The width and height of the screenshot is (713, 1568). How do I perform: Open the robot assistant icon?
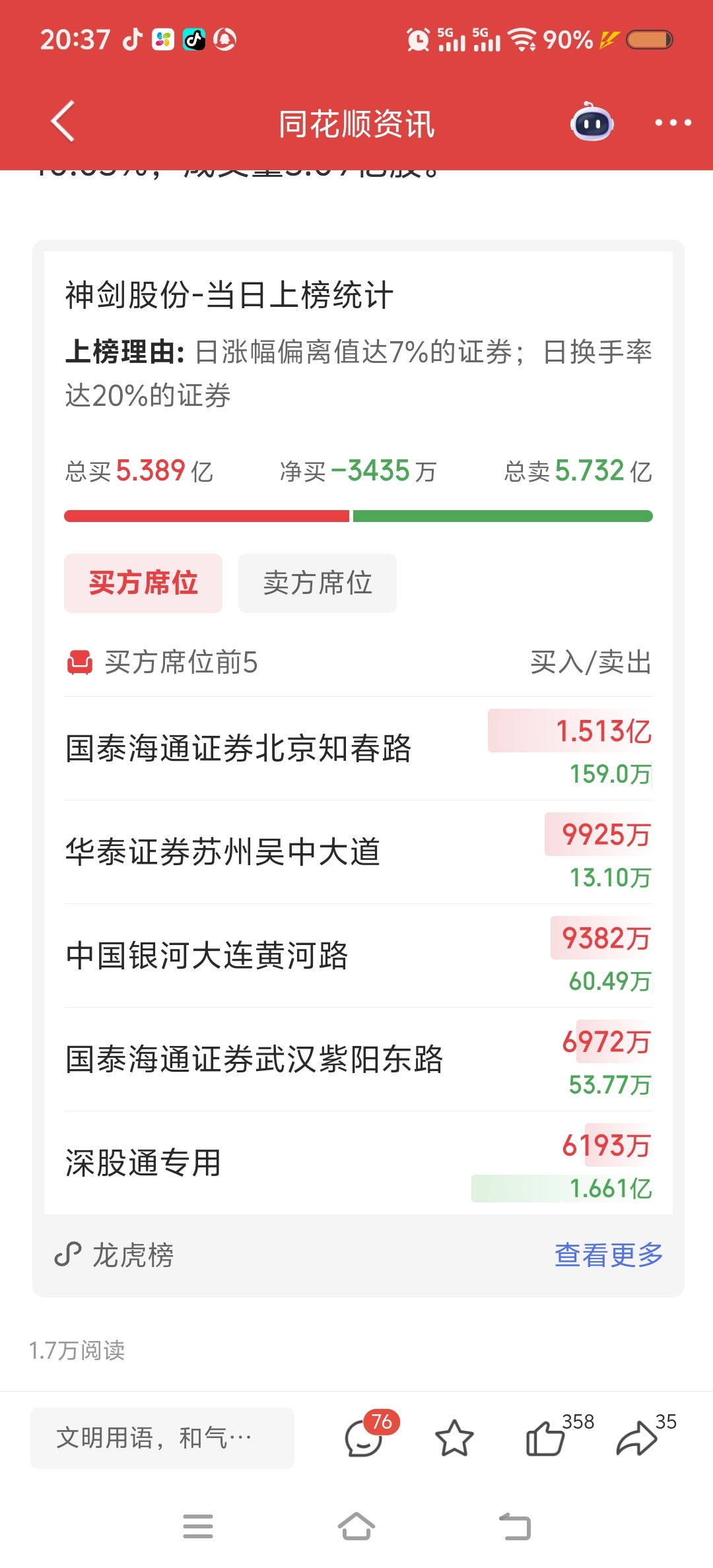[x=592, y=123]
